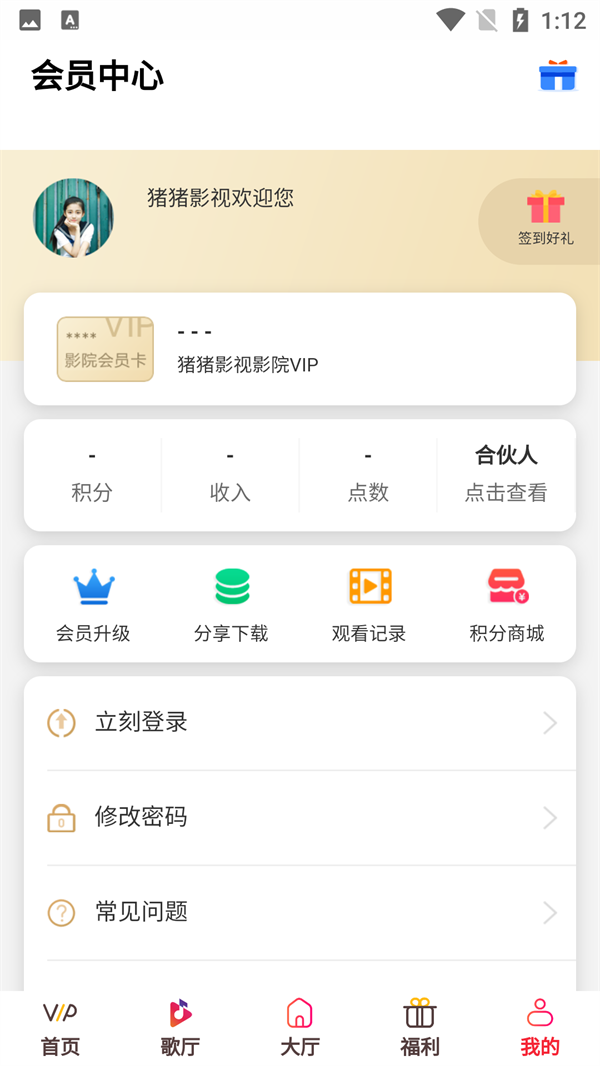Open the 影院会员卡 VIP card

(105, 349)
